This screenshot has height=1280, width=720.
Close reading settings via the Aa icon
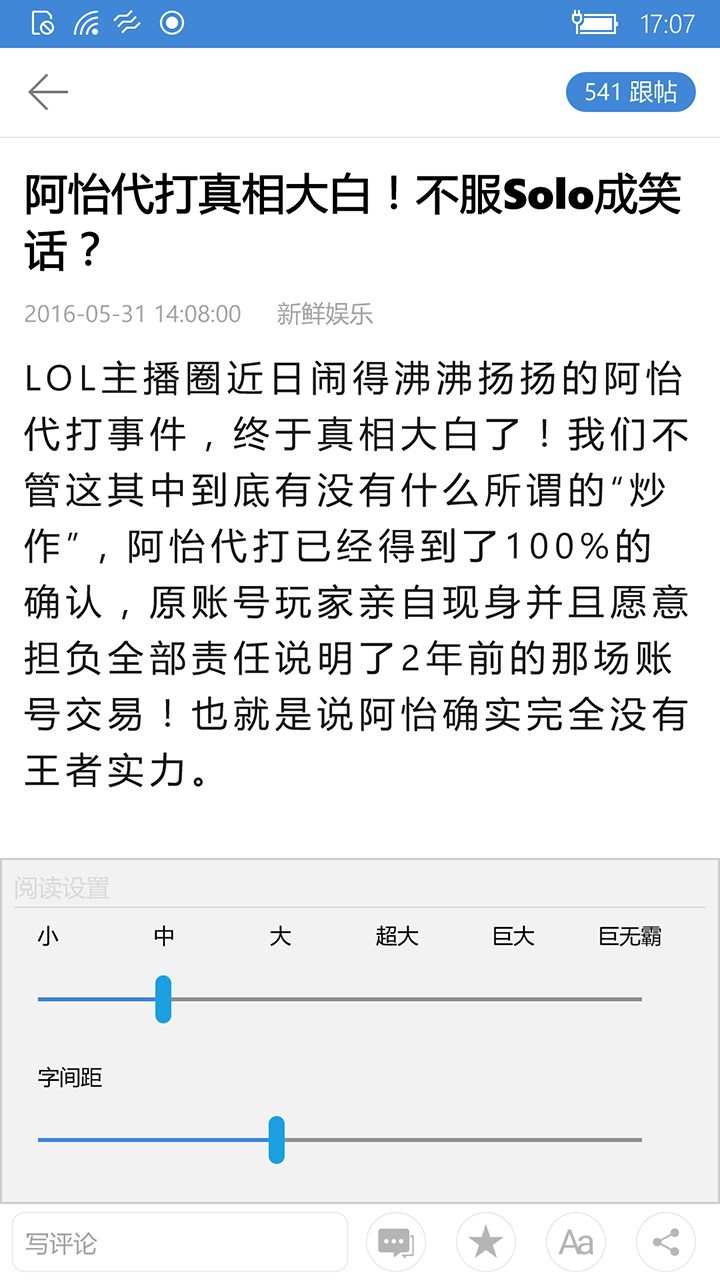[x=576, y=1243]
